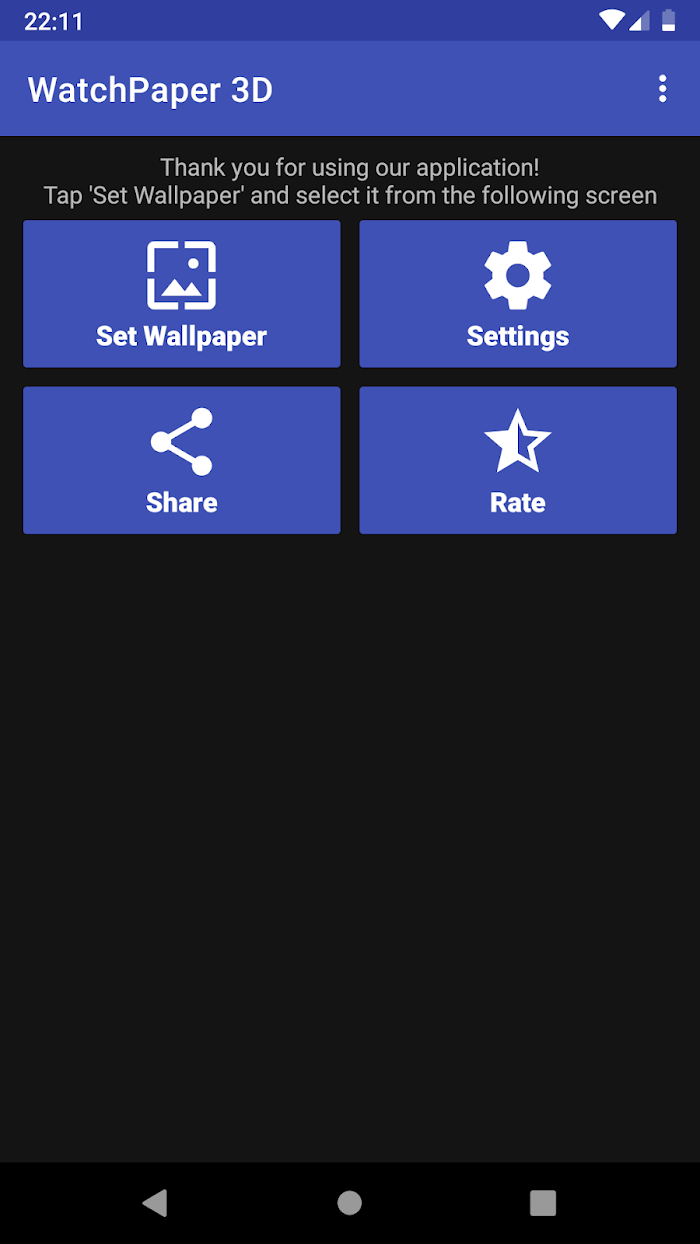
Task: Rate the application
Action: click(x=518, y=460)
